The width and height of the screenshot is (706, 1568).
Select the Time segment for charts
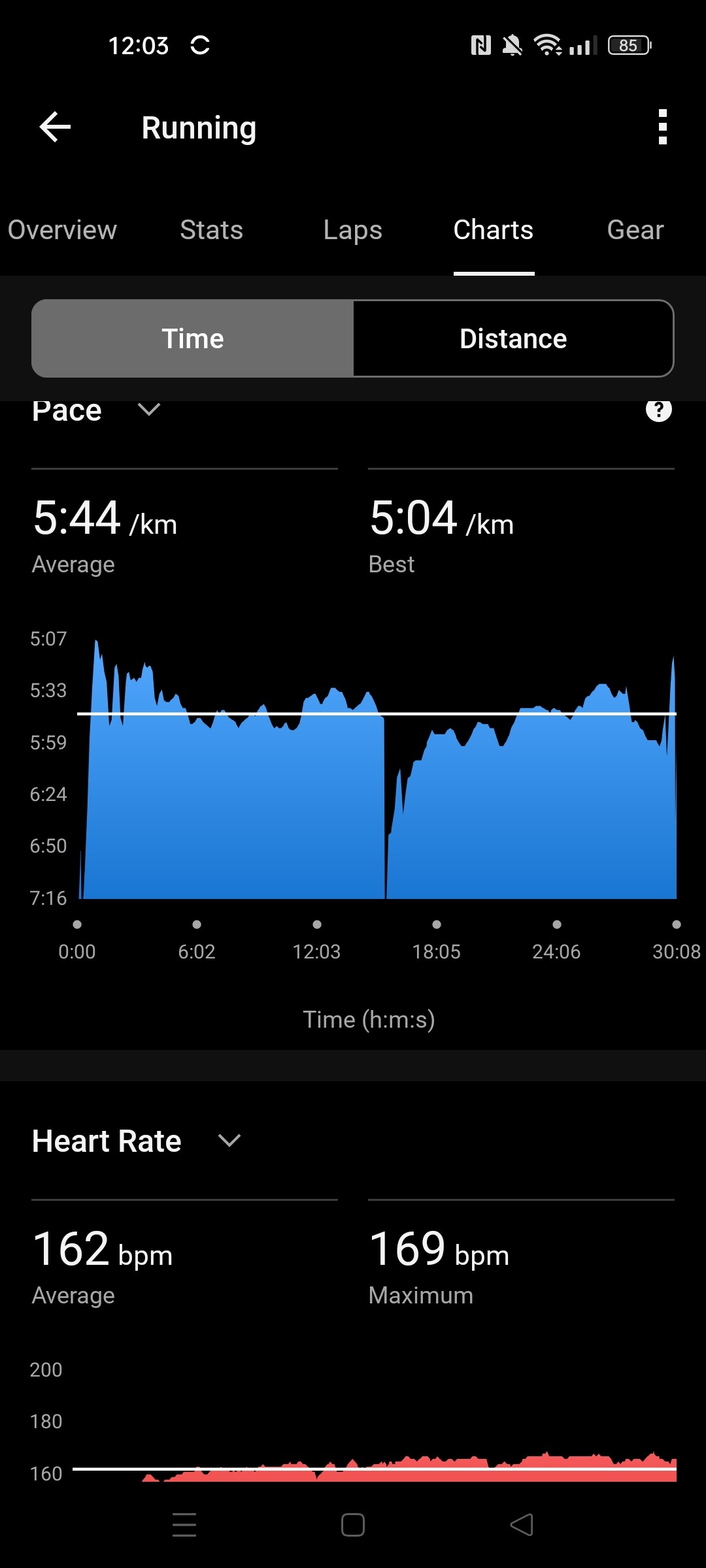tap(193, 338)
